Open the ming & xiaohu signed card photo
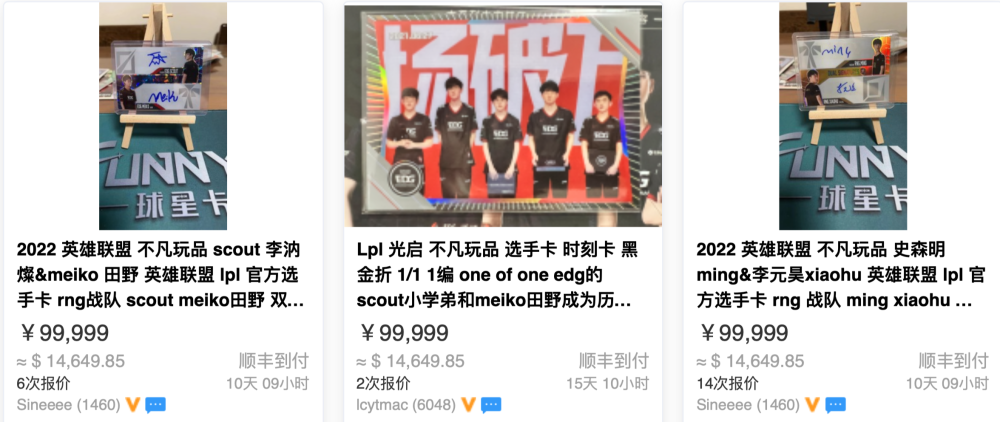Viewport: 1000px width, 422px height. 843,116
